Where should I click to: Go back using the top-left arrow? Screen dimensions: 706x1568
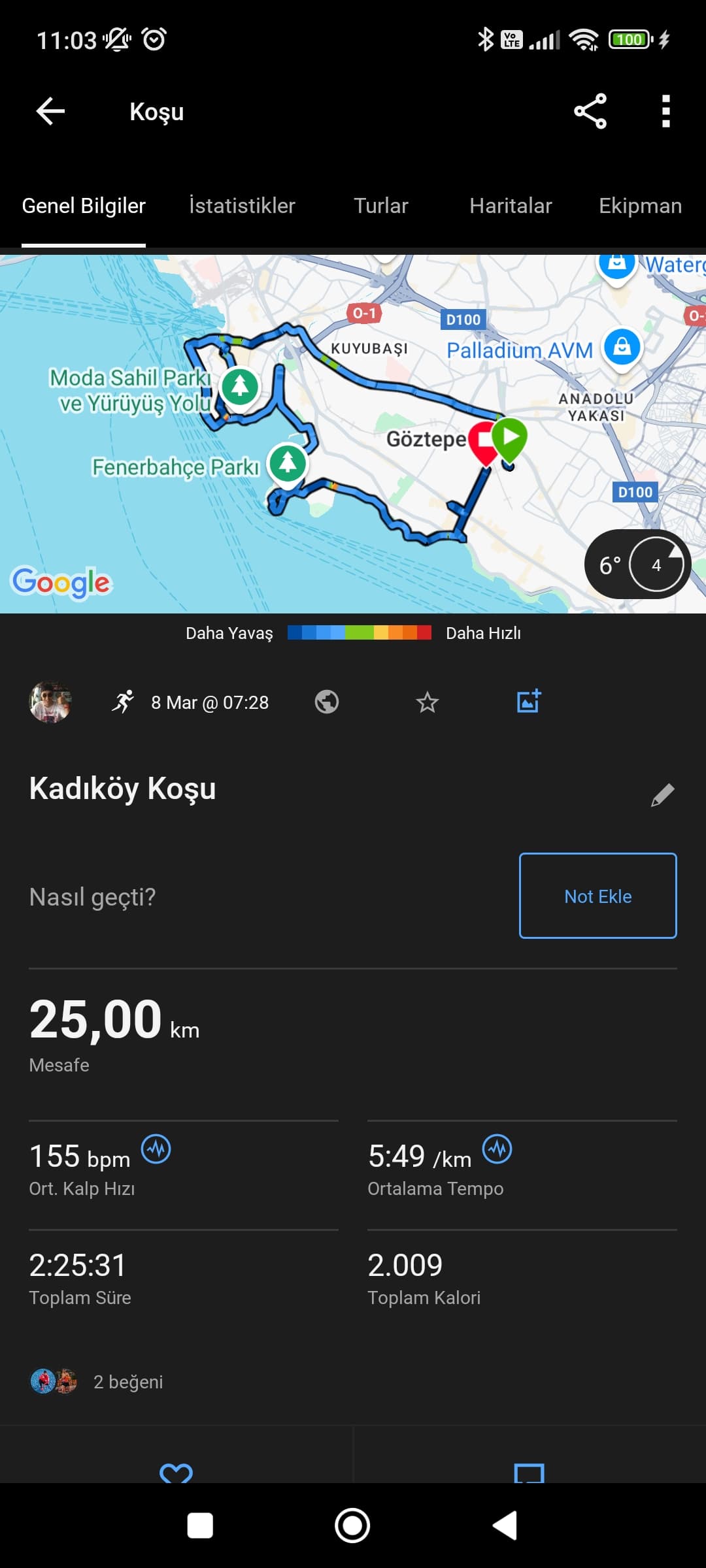[50, 111]
